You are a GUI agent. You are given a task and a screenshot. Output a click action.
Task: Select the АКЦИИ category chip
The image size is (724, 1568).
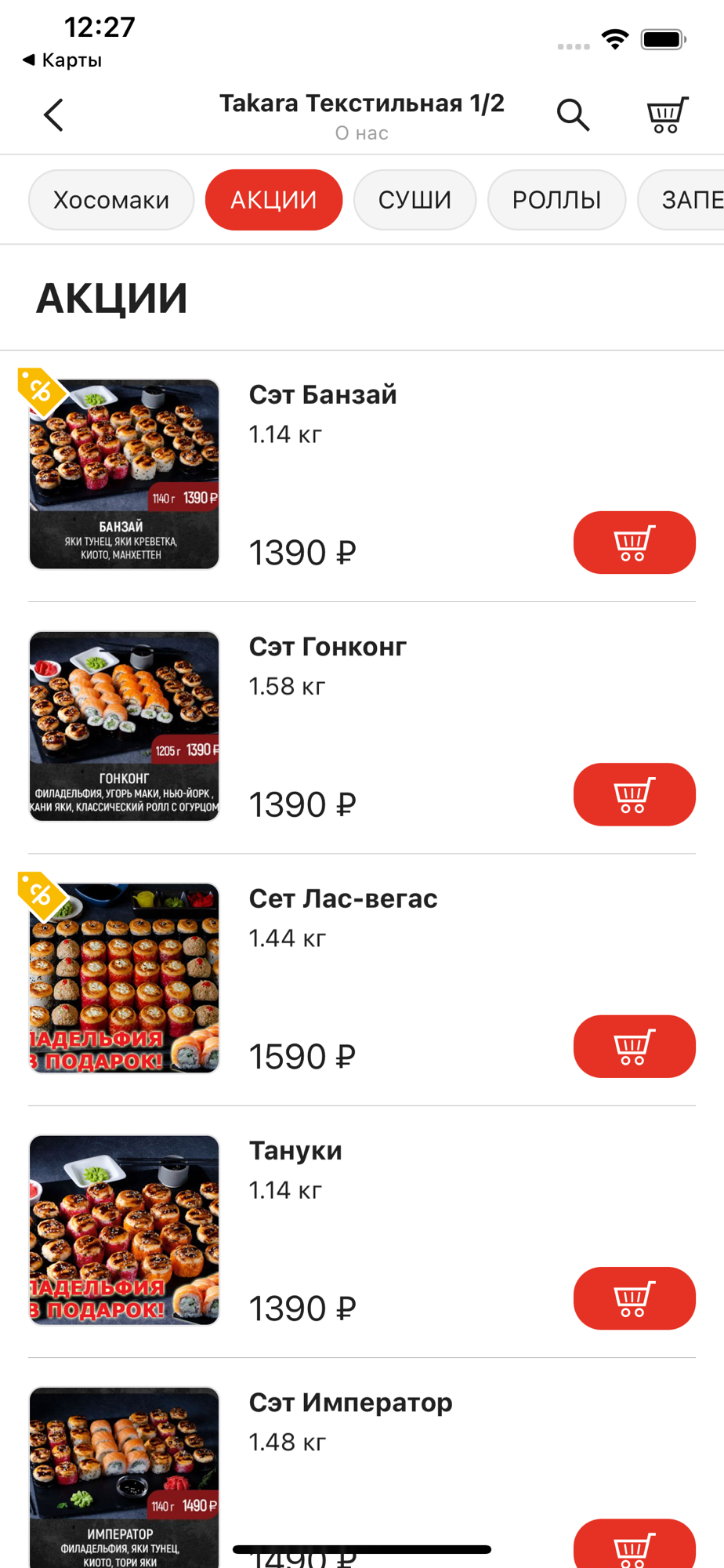tap(273, 200)
